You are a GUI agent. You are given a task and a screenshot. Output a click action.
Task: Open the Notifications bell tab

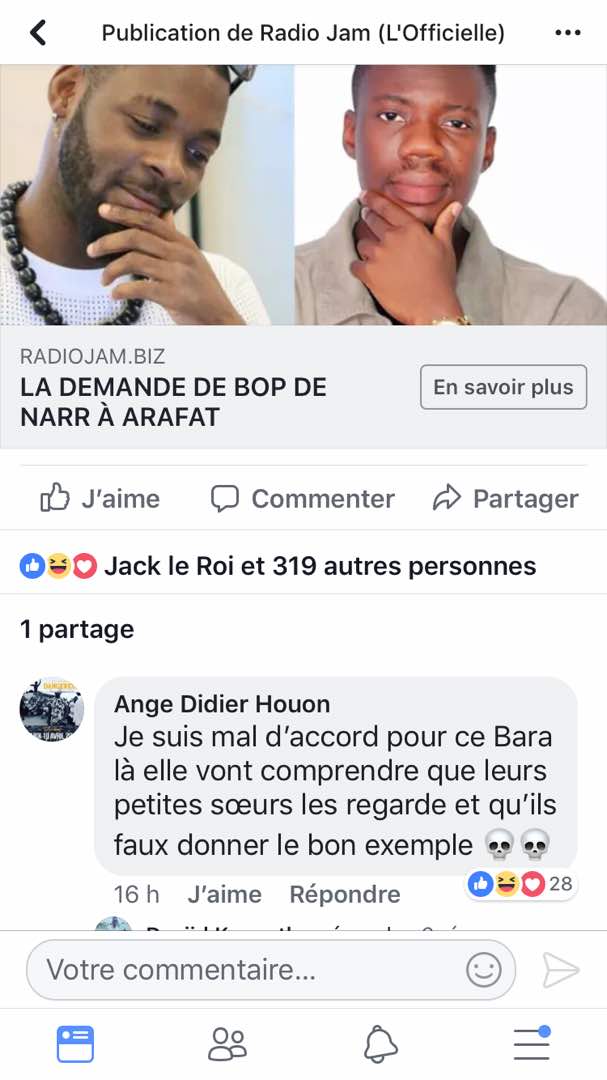[x=380, y=1044]
